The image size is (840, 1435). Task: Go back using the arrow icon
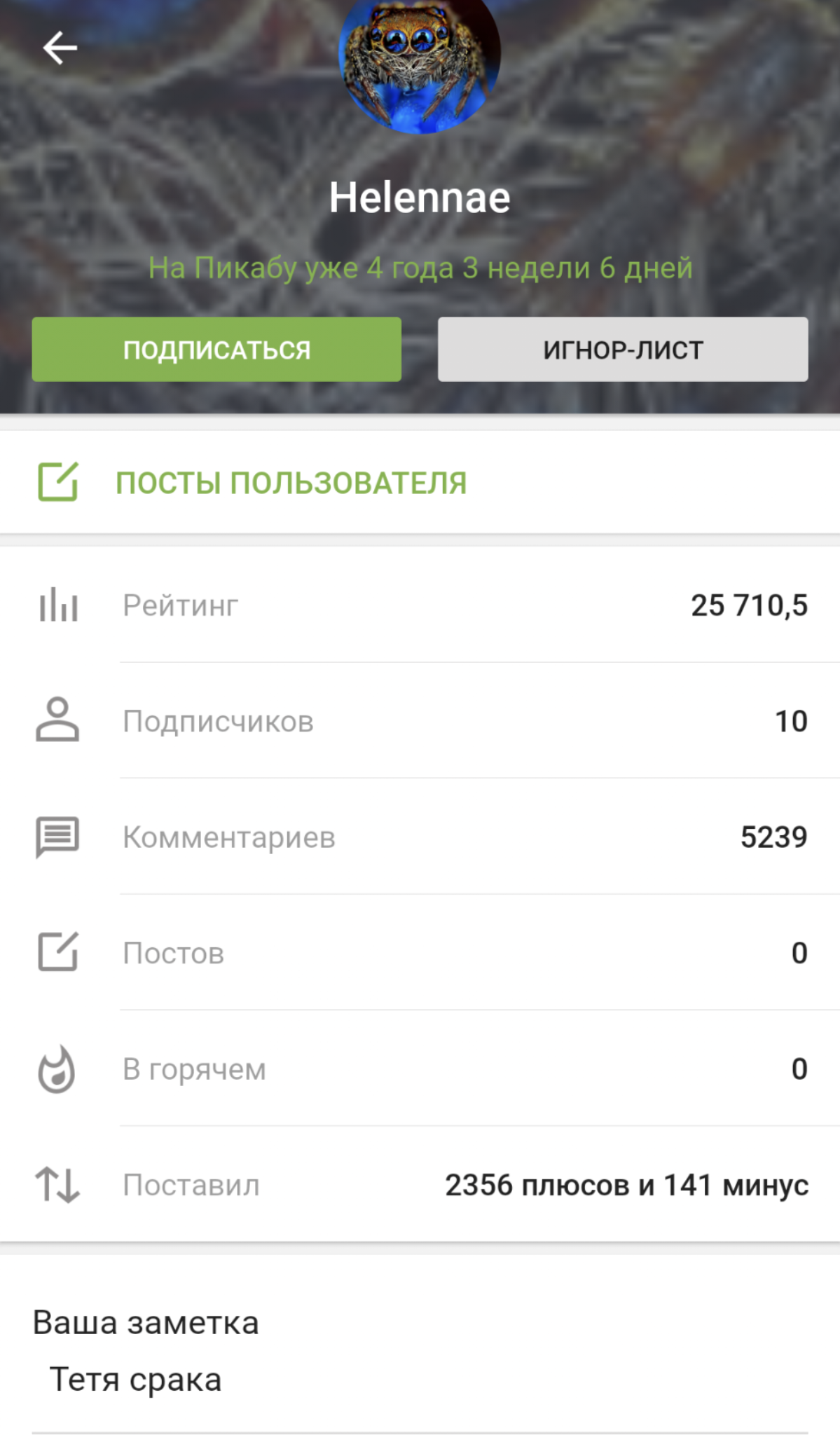(60, 48)
